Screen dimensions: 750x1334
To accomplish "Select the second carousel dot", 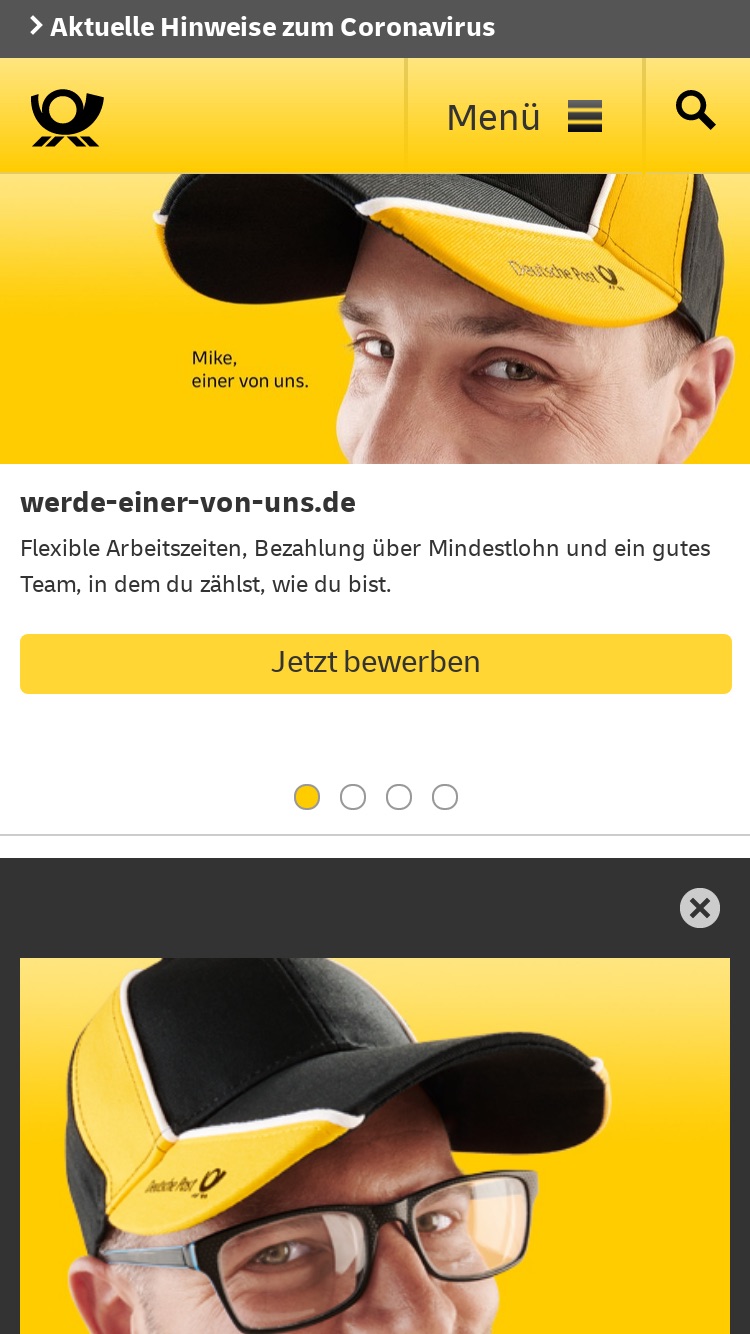I will point(353,797).
